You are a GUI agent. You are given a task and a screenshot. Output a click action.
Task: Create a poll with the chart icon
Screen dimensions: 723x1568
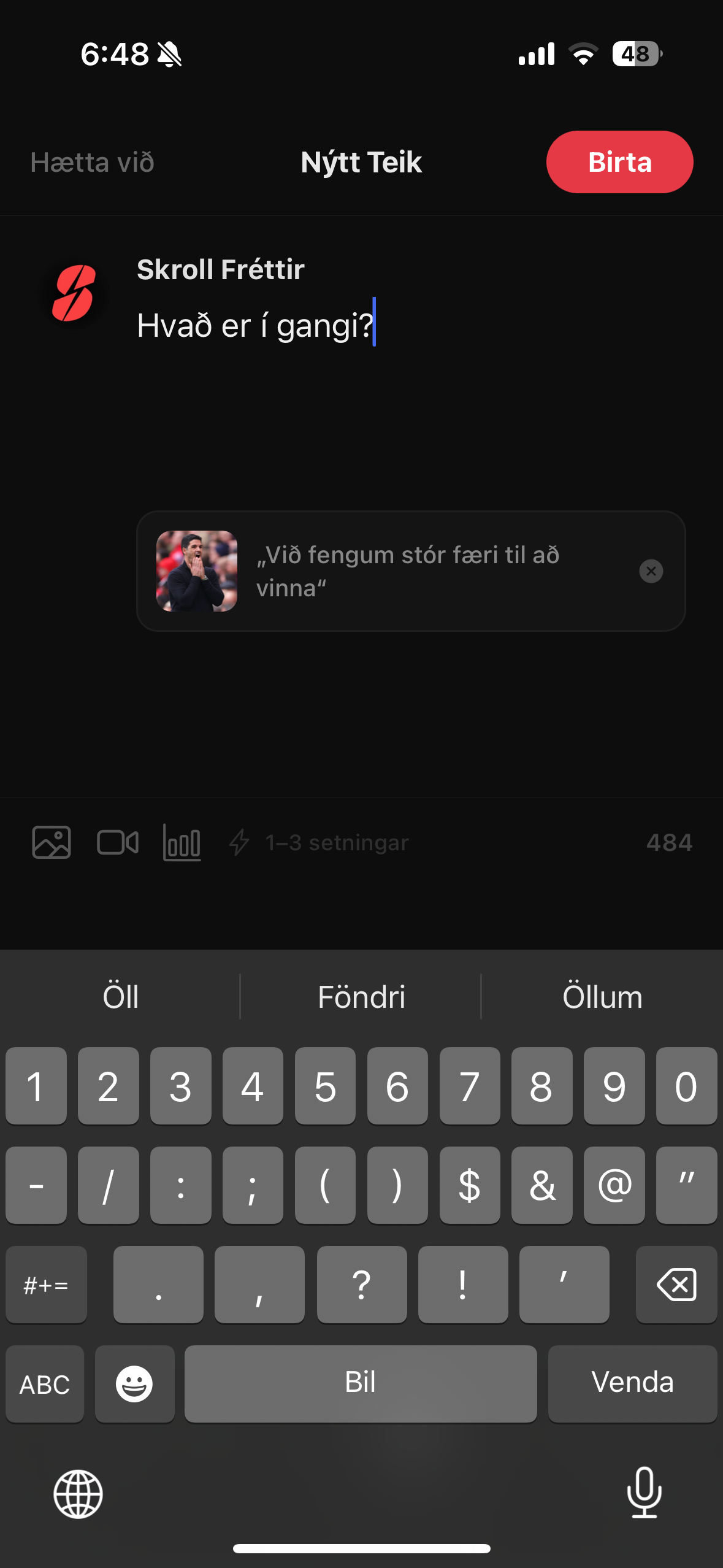[x=182, y=842]
